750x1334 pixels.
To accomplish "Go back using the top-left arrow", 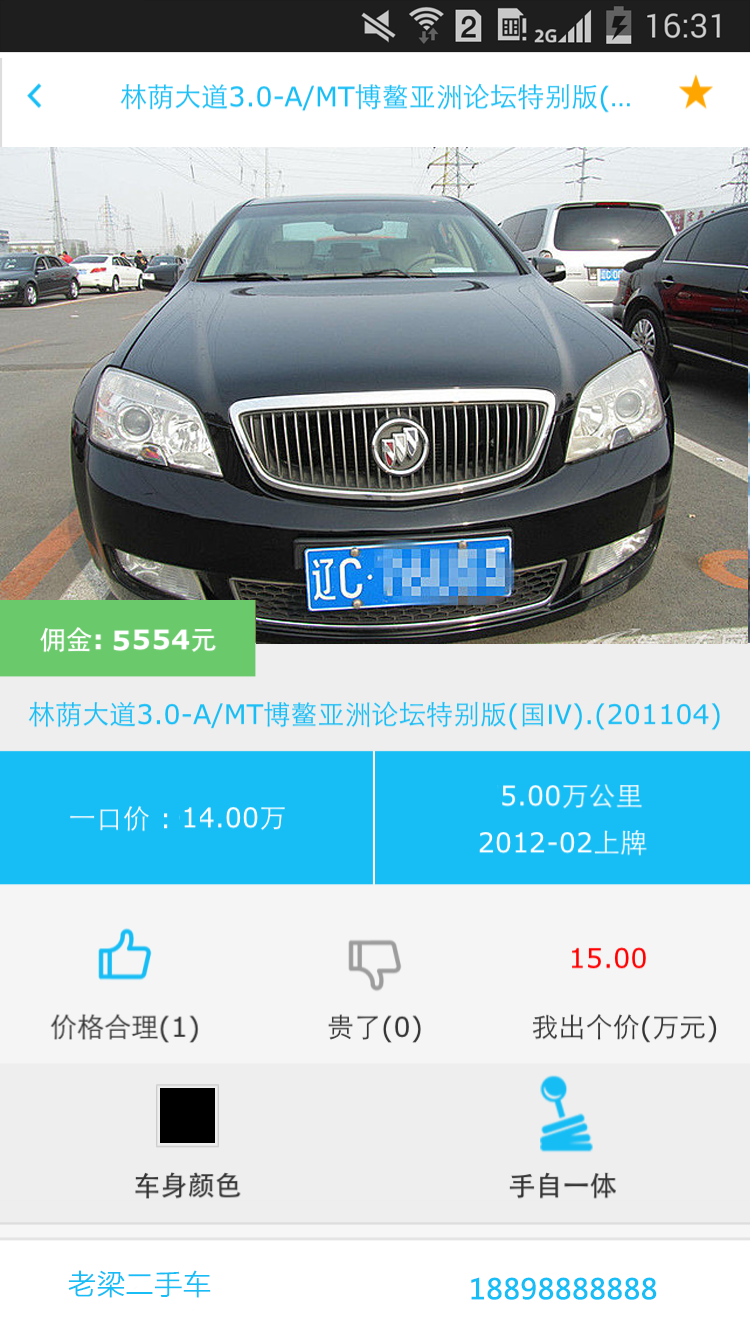I will [35, 96].
